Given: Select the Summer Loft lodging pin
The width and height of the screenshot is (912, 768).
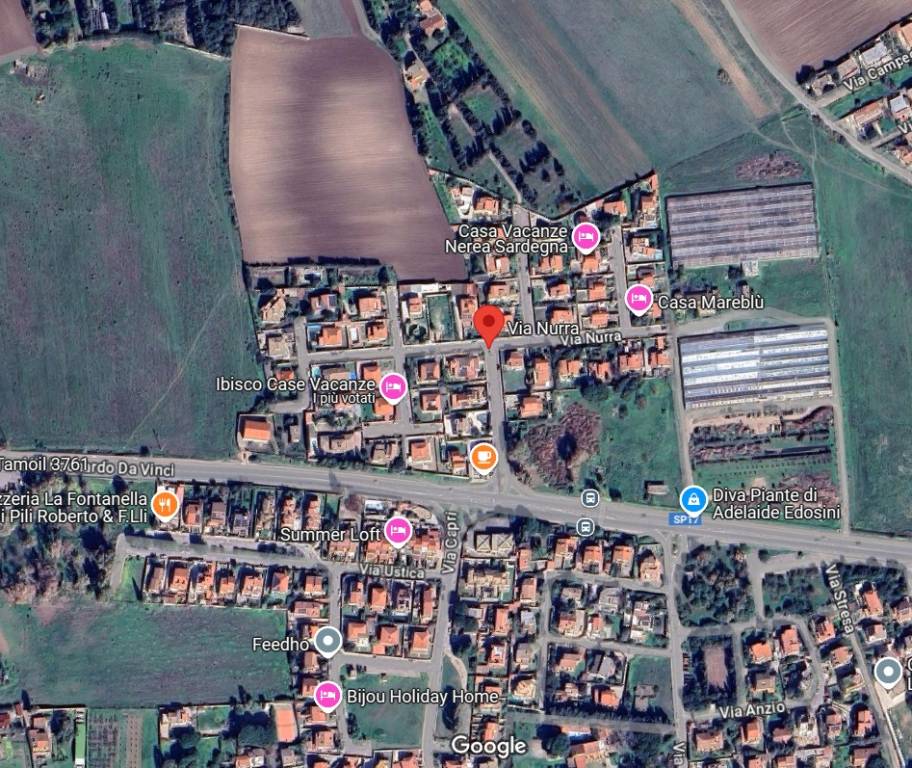Looking at the screenshot, I should click(x=398, y=531).
